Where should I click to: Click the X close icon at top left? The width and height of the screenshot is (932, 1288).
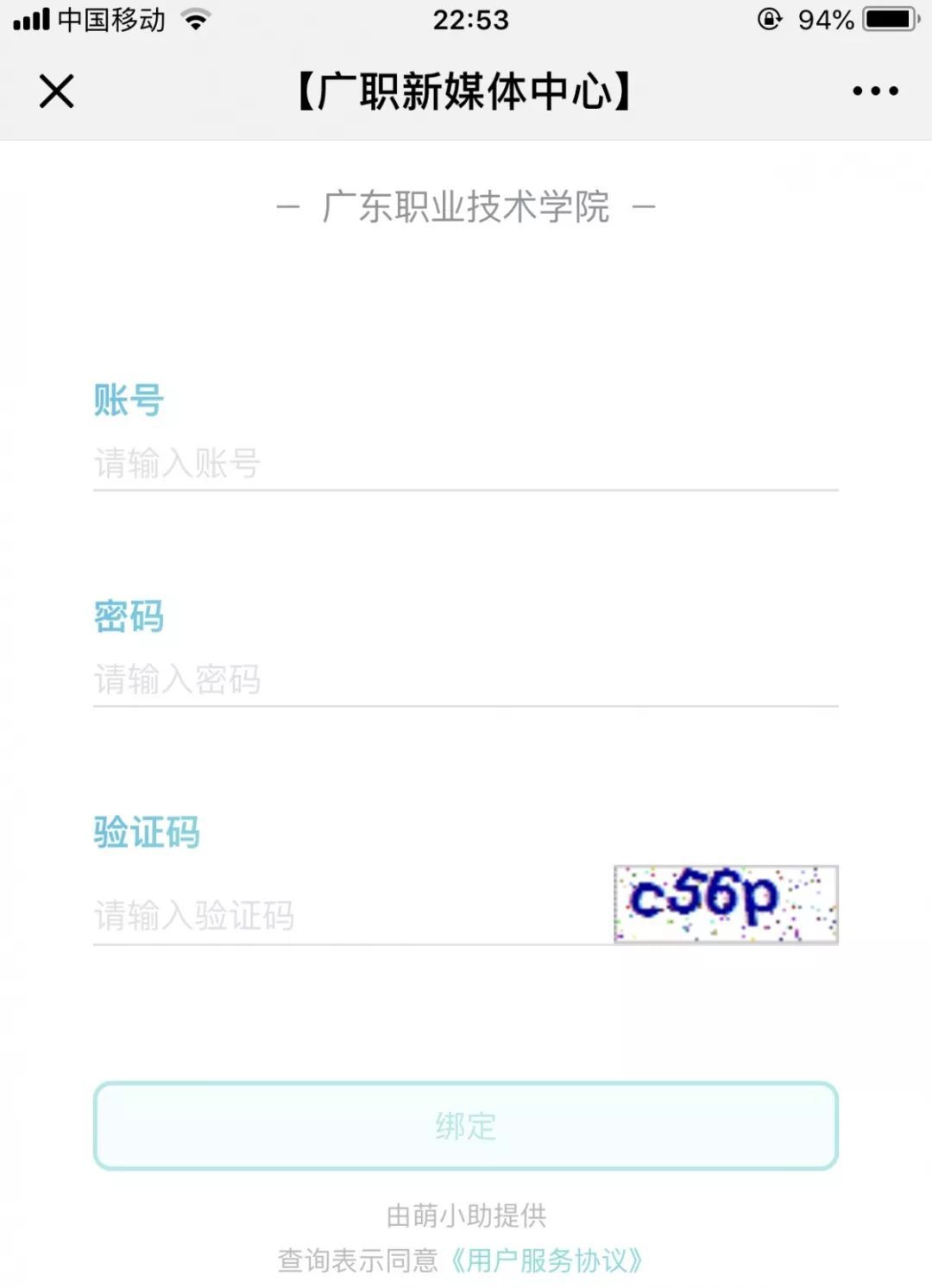tap(57, 90)
